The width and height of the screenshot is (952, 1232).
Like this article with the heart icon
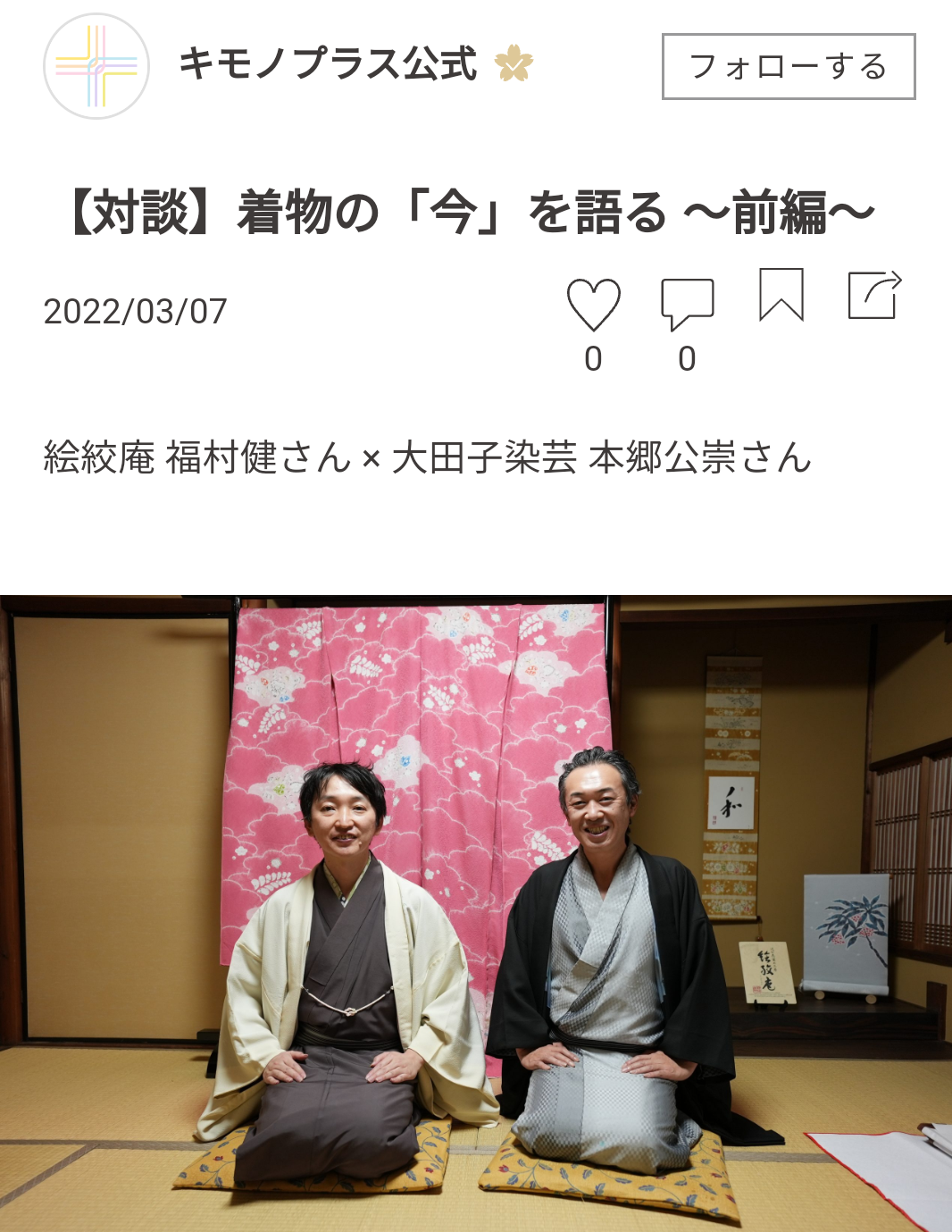594,305
